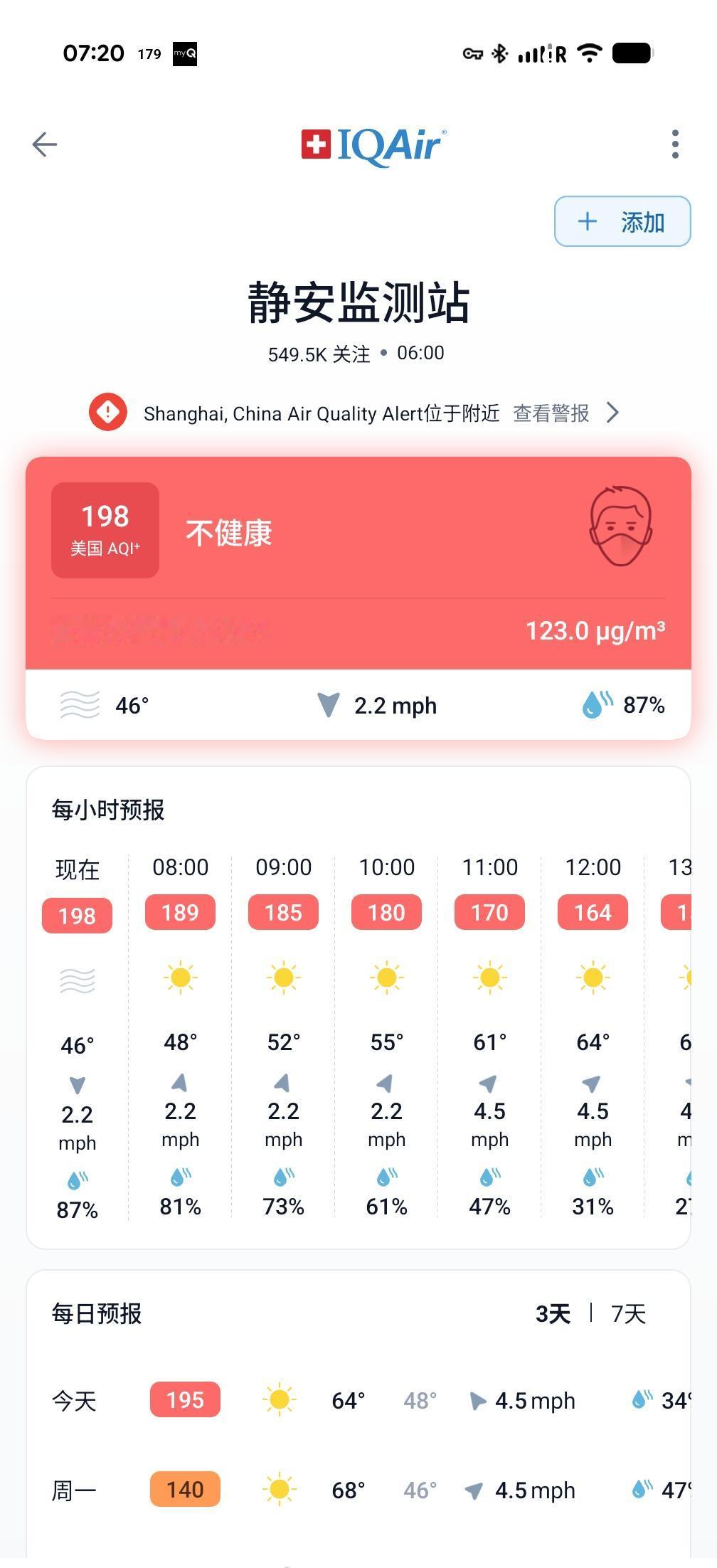Select the sunny weather icon for 08:00

(180, 978)
